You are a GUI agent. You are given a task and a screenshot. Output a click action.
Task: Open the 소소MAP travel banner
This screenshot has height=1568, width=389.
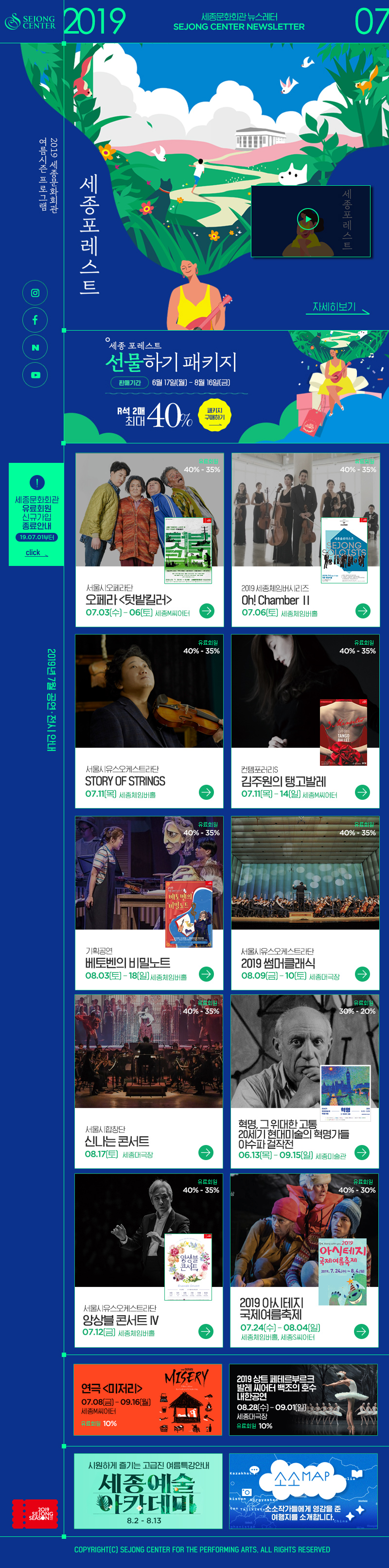click(303, 1491)
